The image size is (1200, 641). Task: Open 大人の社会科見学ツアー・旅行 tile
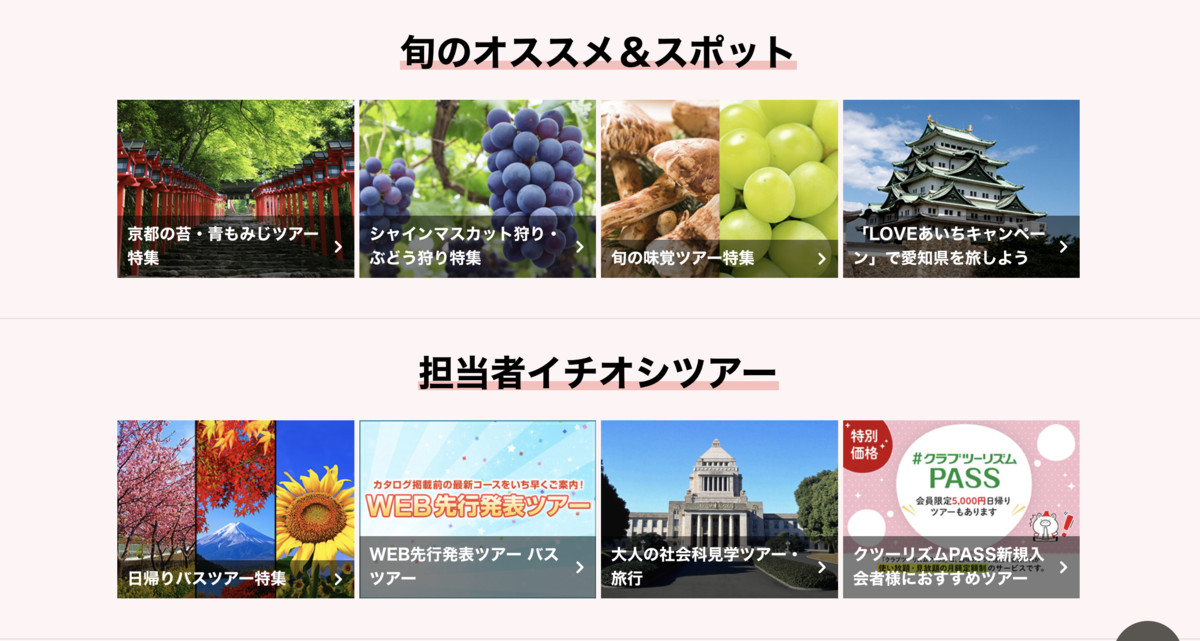[x=719, y=509]
